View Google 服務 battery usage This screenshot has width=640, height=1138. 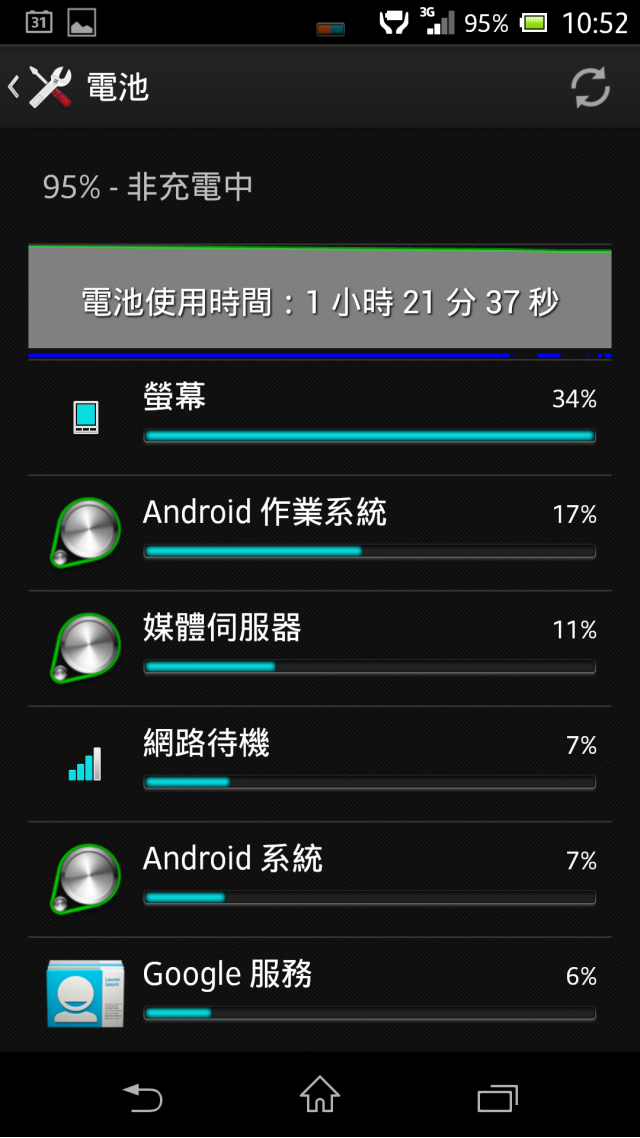(319, 993)
